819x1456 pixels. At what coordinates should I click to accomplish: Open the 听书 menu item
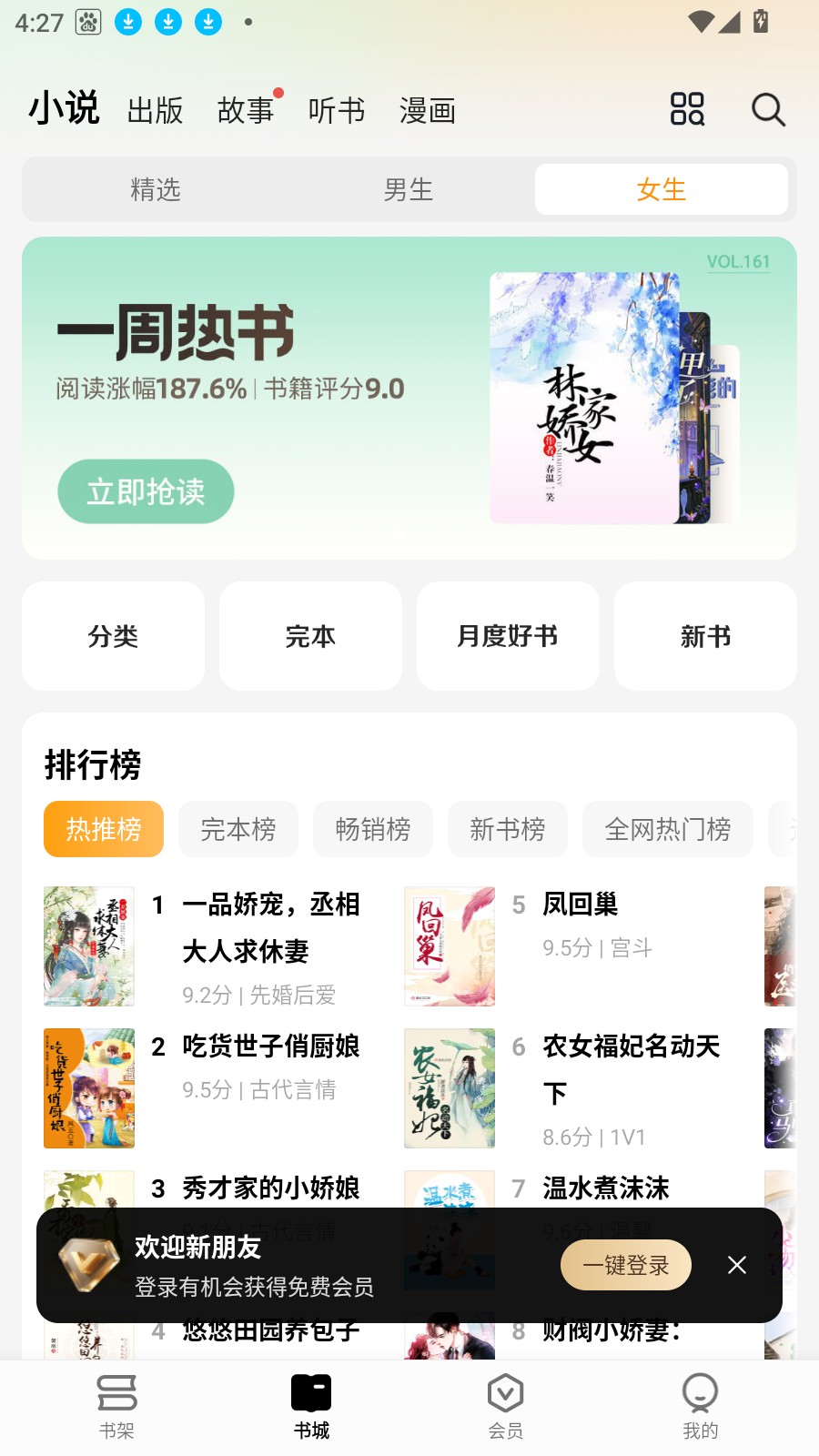click(x=338, y=110)
